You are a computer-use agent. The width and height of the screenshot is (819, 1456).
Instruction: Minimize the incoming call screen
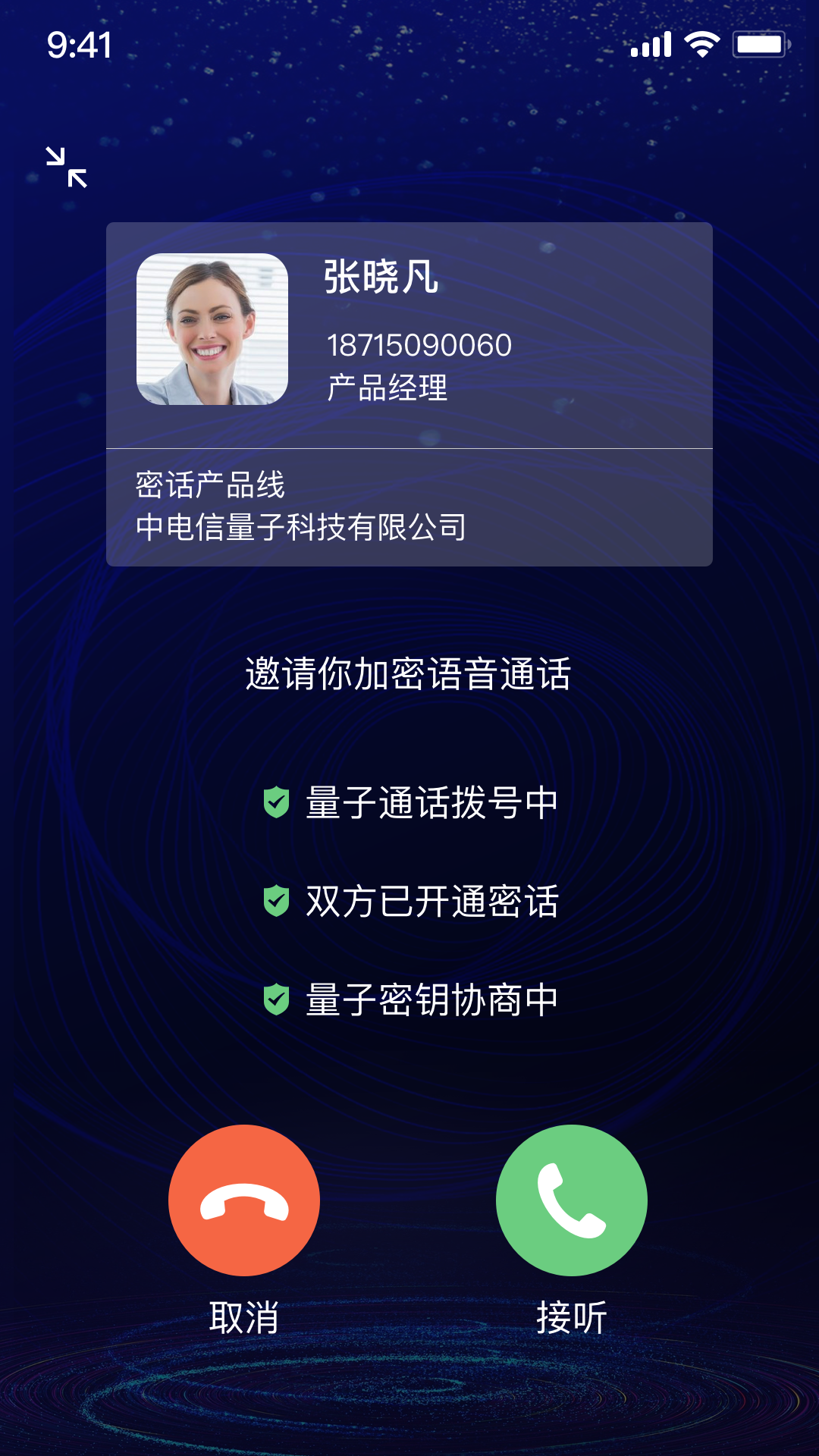click(x=67, y=168)
